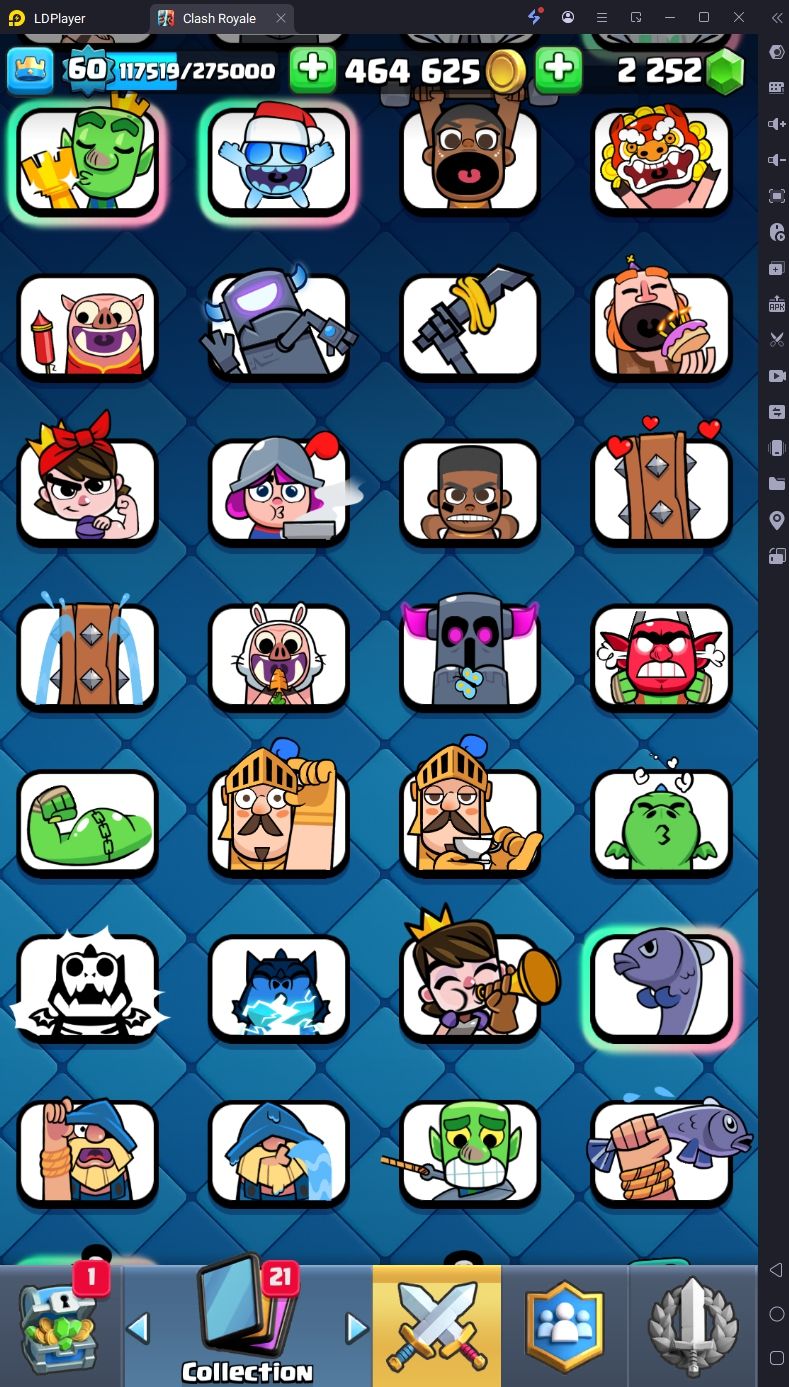Add more gold with the plus button
789x1387 pixels.
pos(313,69)
